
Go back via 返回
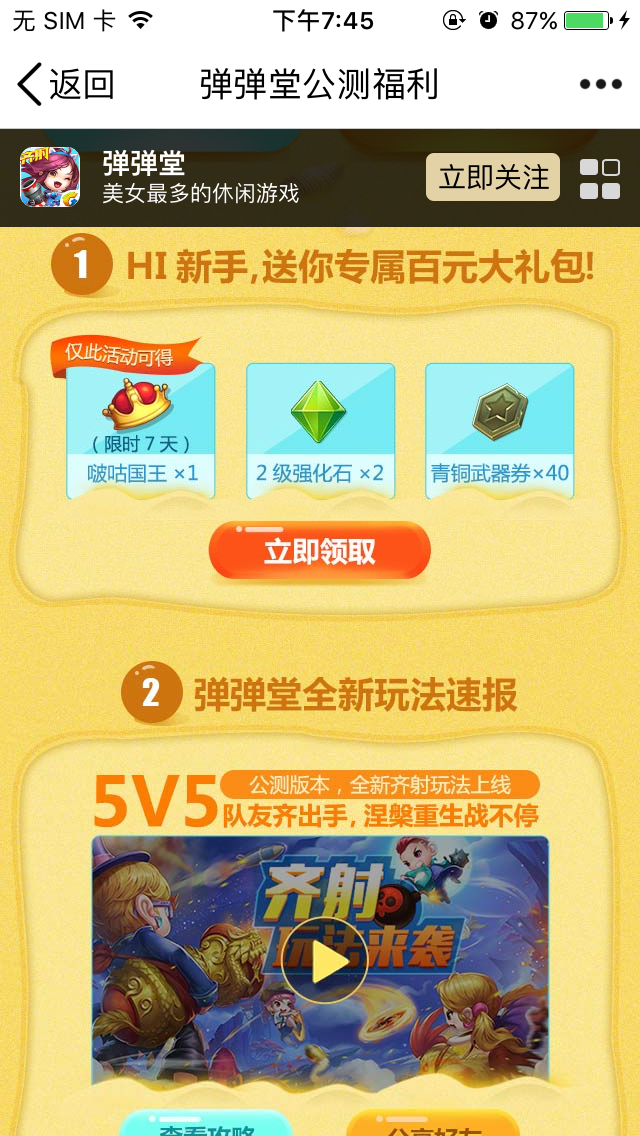pos(66,84)
